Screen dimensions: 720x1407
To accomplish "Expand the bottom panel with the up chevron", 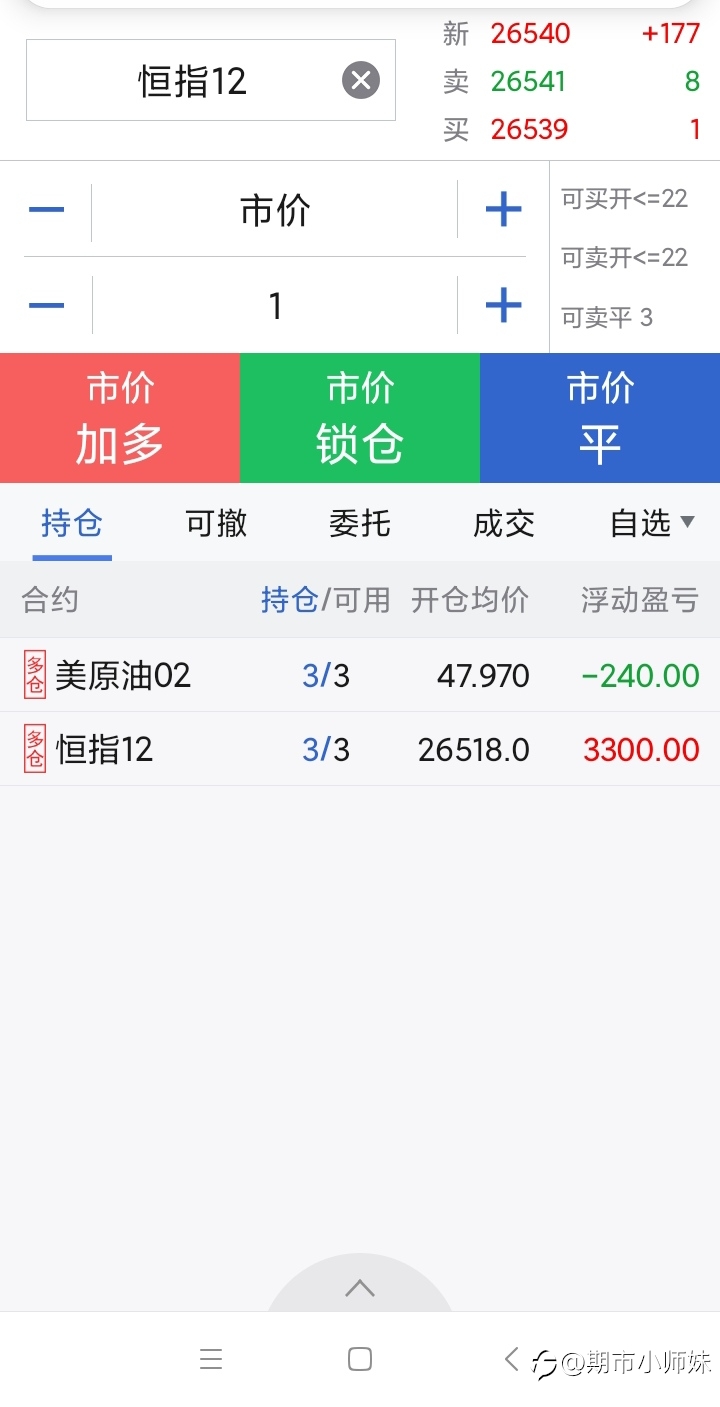I will coord(360,1288).
